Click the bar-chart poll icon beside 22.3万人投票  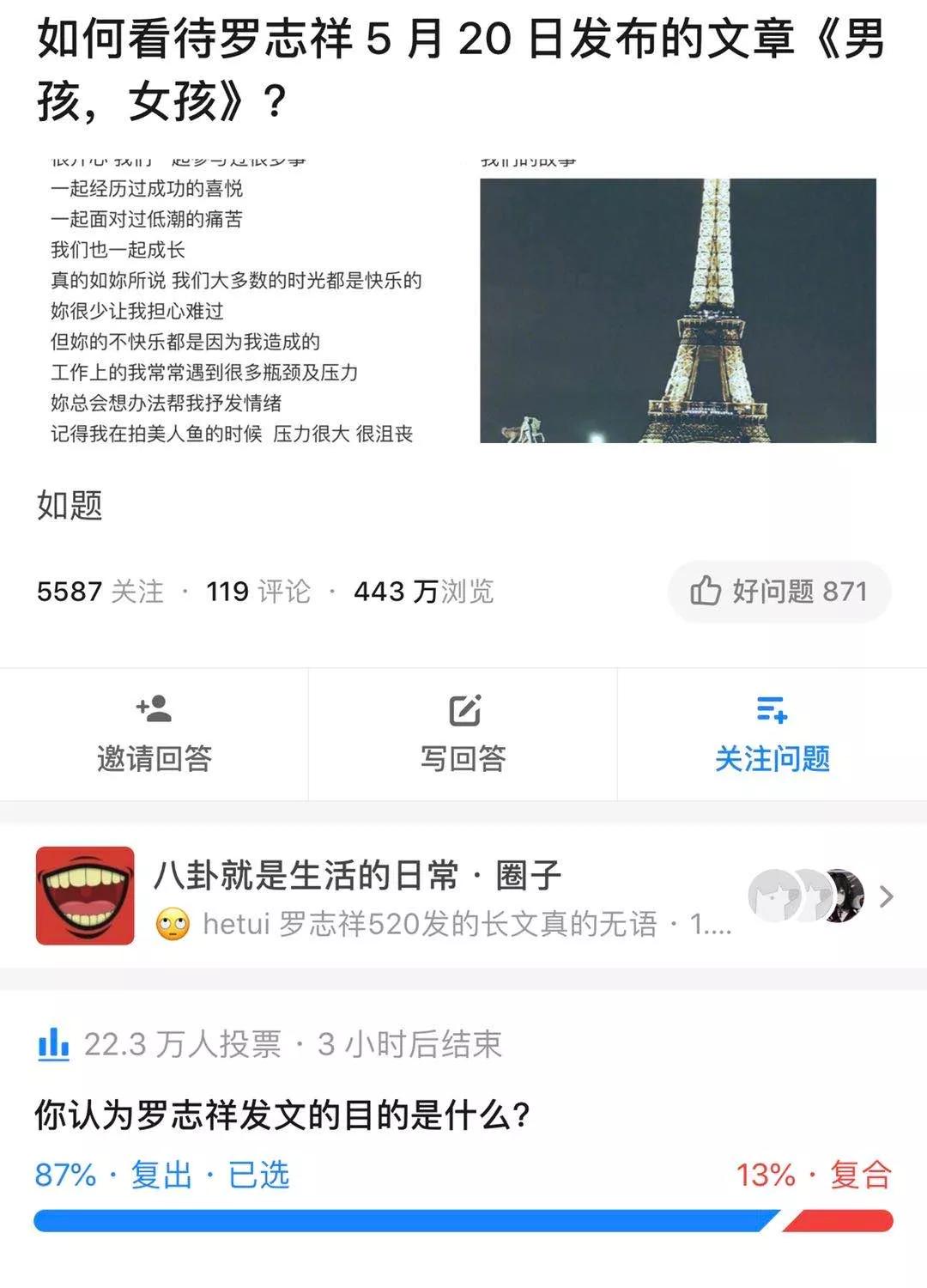point(53,1045)
